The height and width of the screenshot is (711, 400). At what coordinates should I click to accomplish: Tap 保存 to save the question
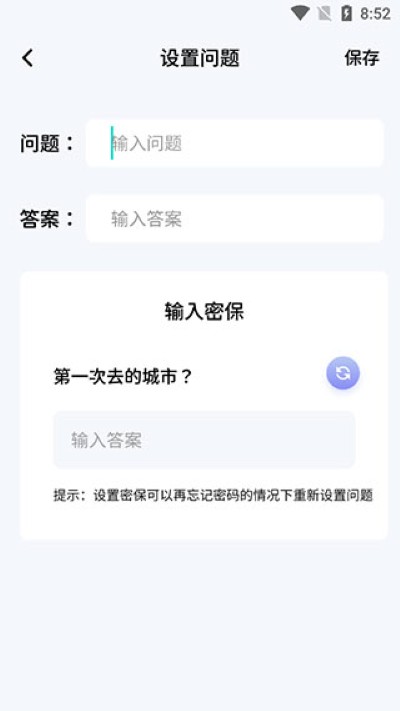(361, 58)
